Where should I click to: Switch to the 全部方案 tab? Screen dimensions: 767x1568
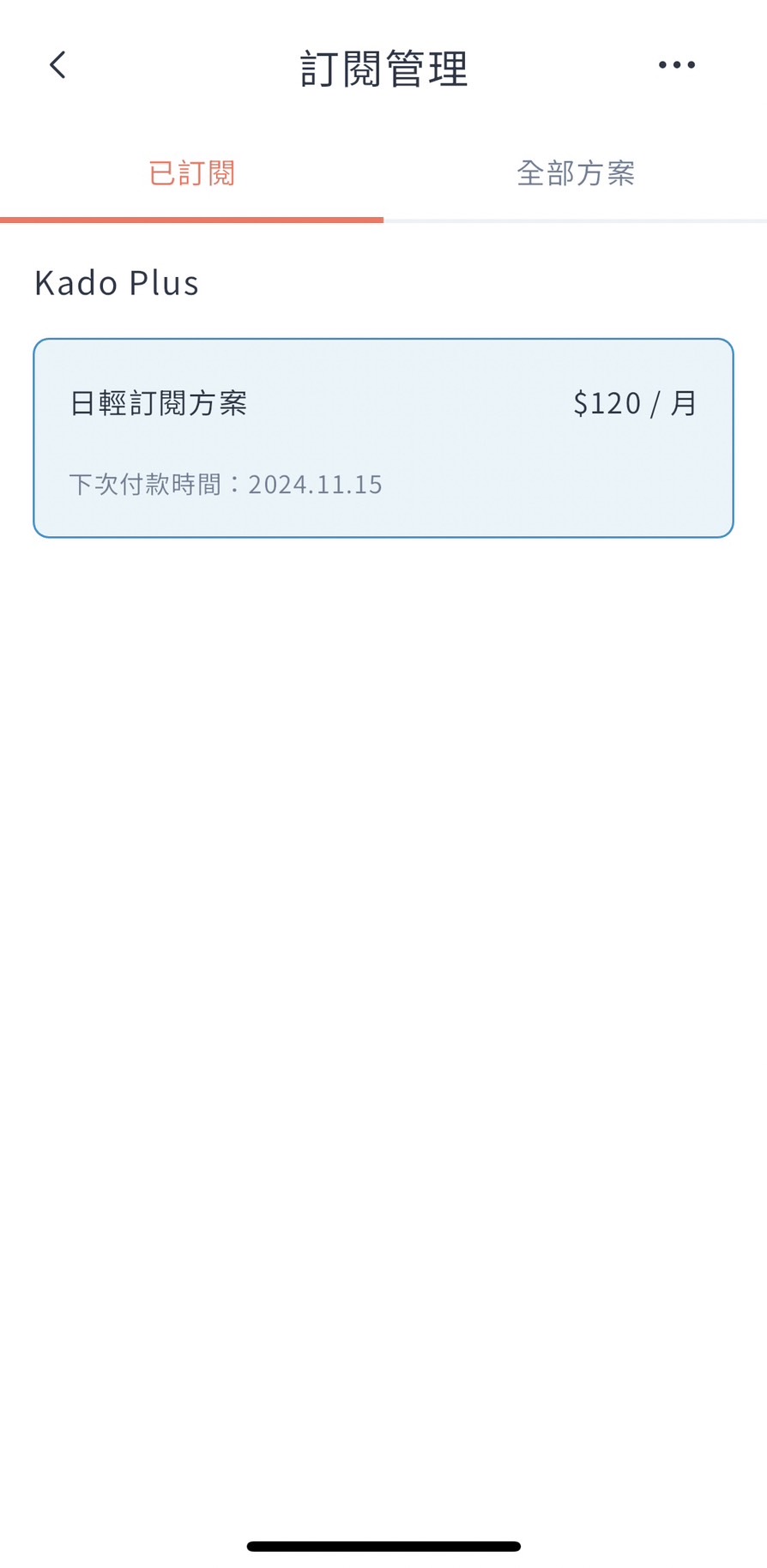click(576, 173)
